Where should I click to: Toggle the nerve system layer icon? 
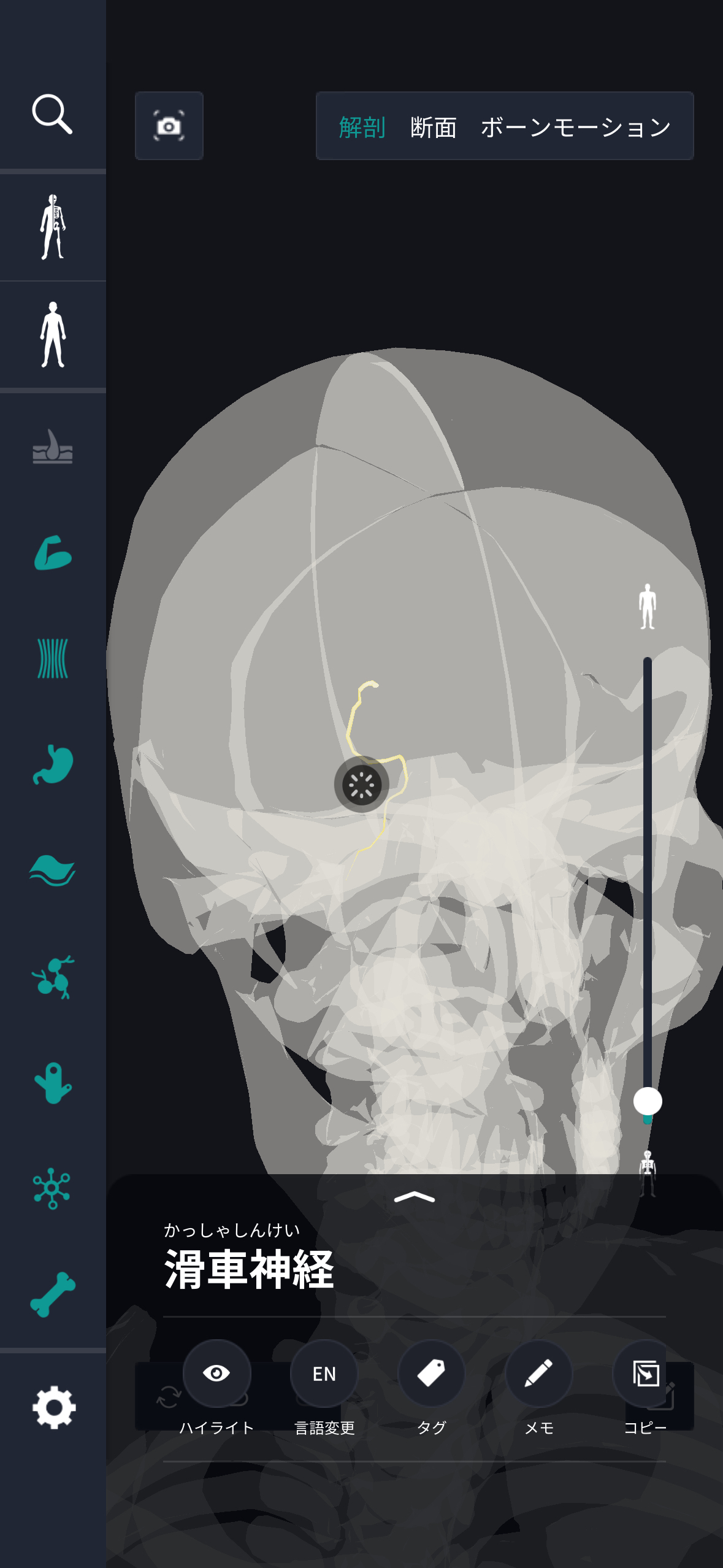[x=53, y=1188]
